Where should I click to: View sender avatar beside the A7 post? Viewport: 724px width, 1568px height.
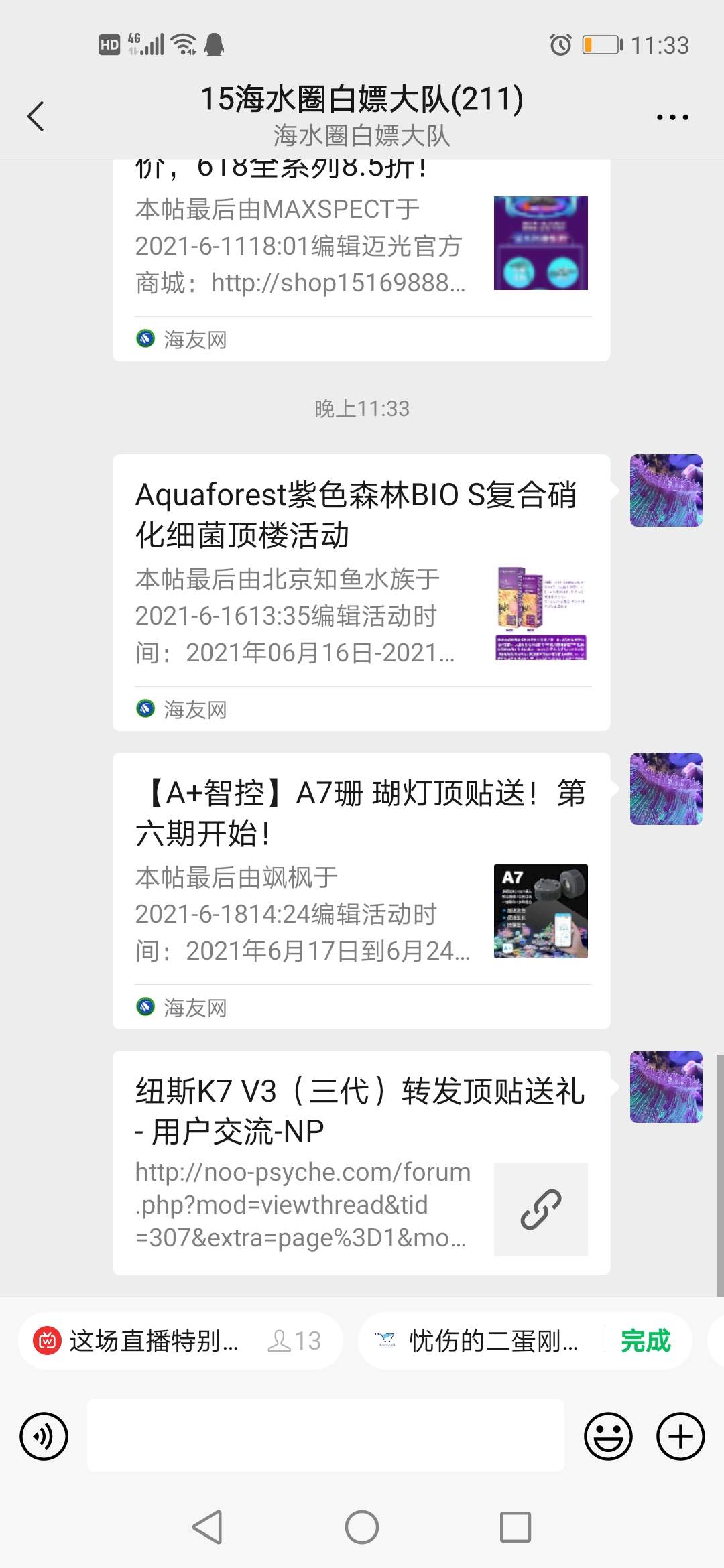click(666, 789)
